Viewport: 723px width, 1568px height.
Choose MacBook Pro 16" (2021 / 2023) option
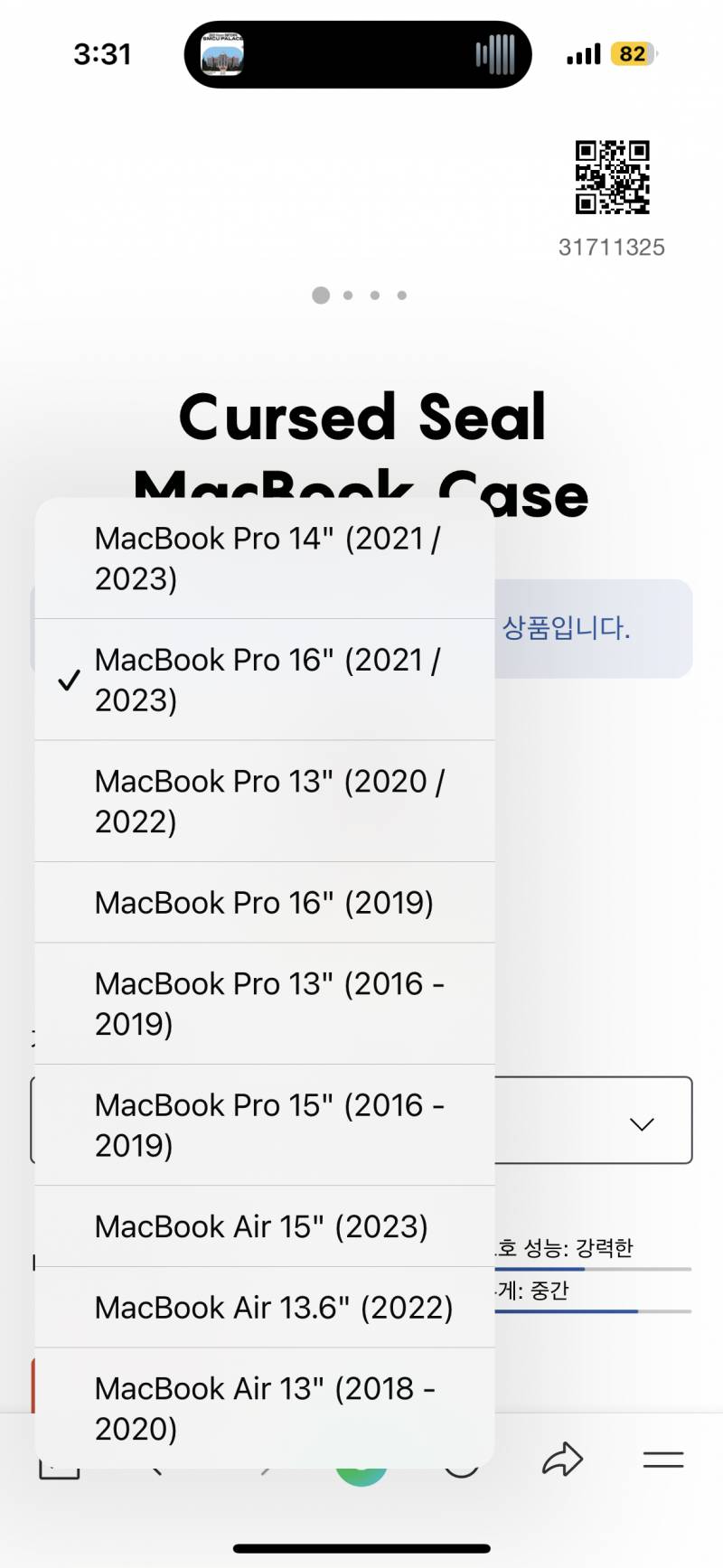click(265, 680)
